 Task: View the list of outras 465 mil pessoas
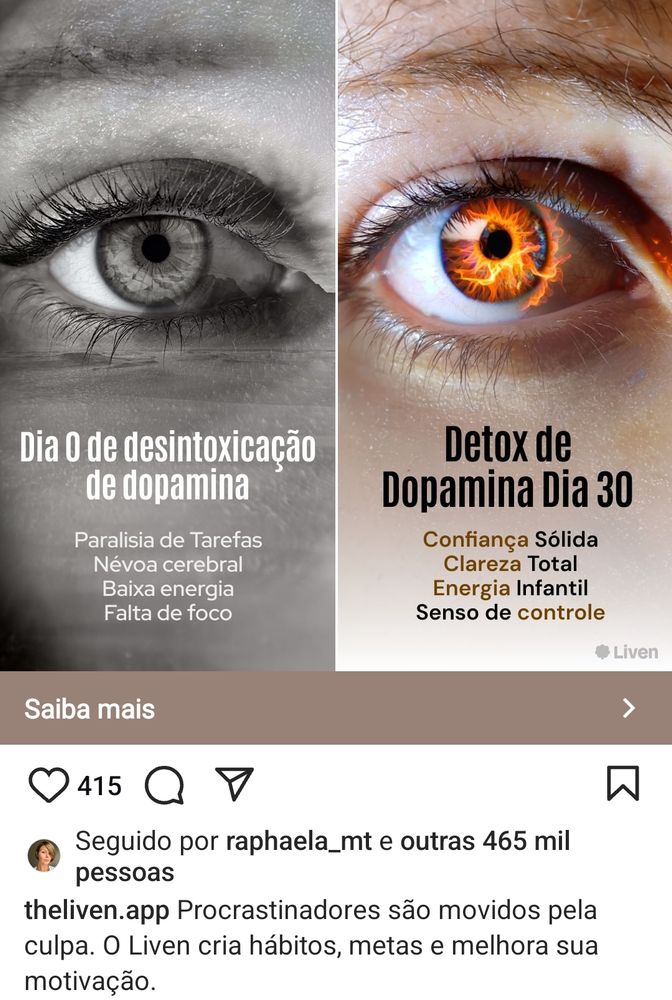pyautogui.click(x=323, y=857)
